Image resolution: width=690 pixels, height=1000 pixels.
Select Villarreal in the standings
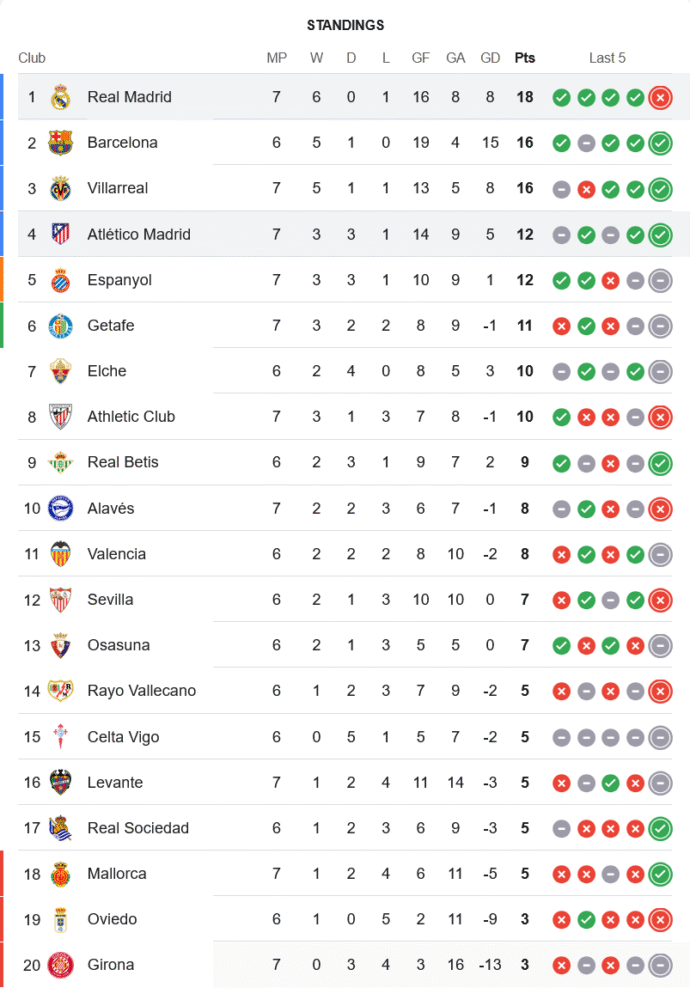point(117,188)
